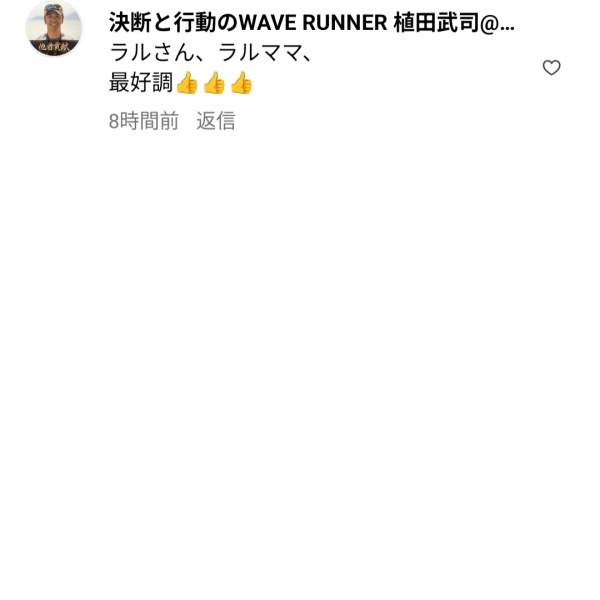Open 植田武司's profile picture
The height and width of the screenshot is (600, 600).
[x=53, y=27]
